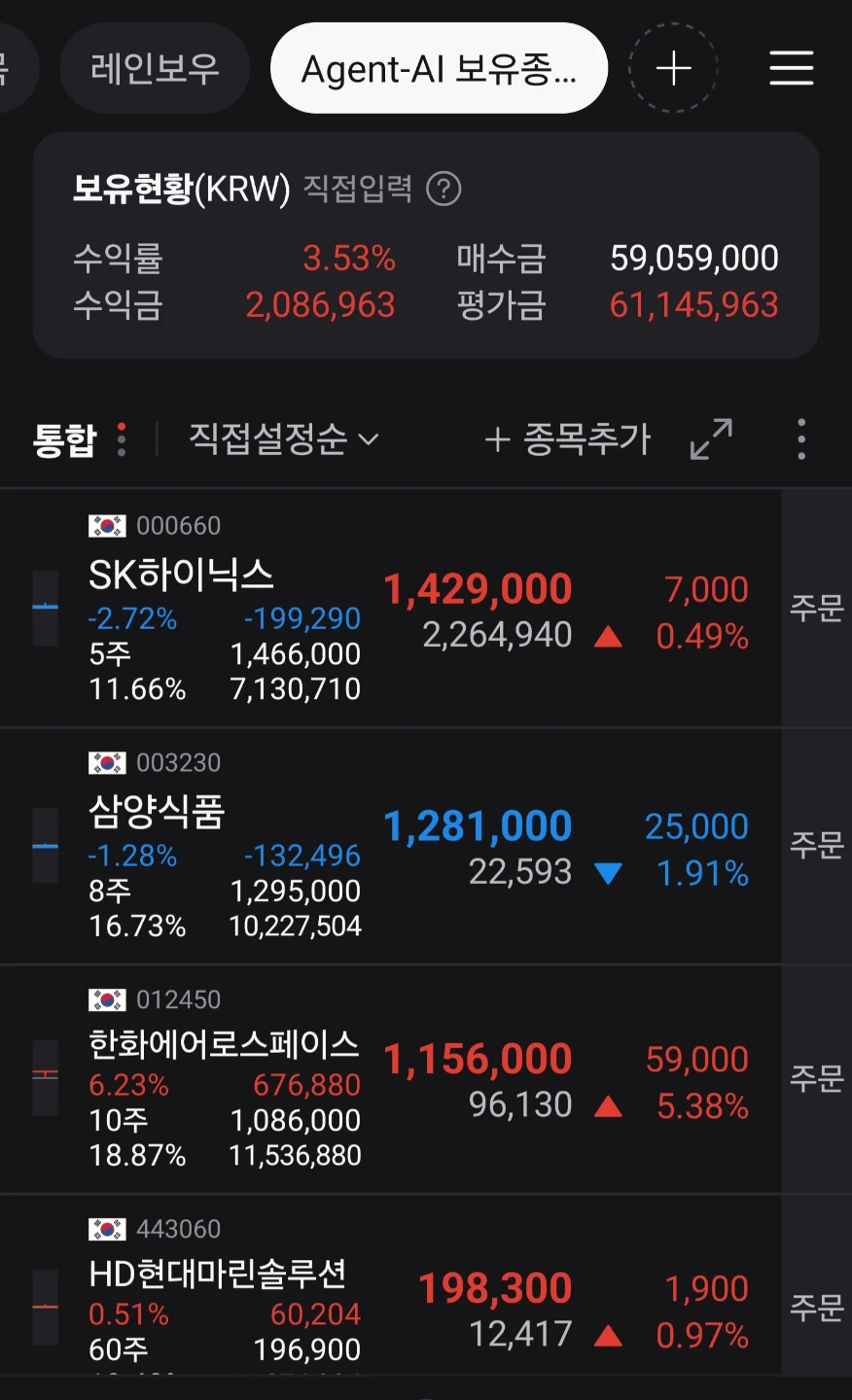This screenshot has width=852, height=1400.
Task: Add a new watchlist group with plus
Action: point(673,68)
